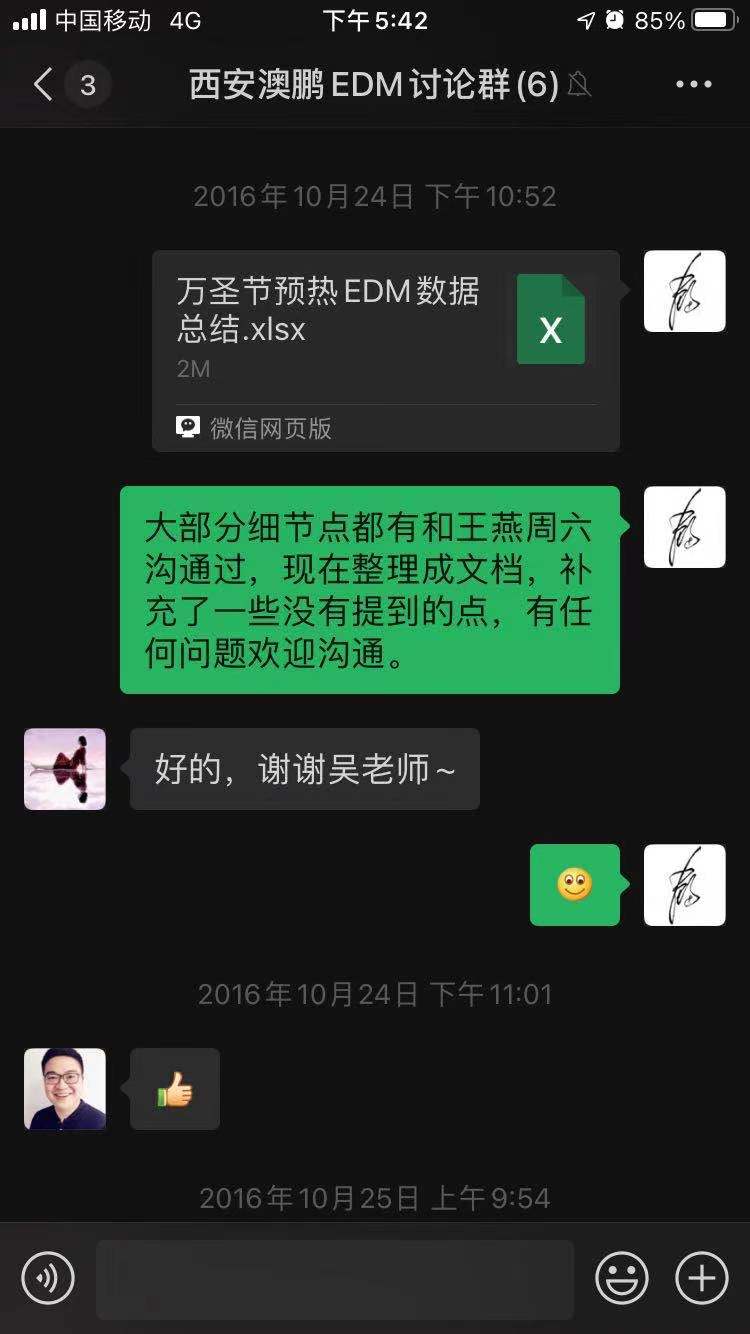Focus the message text field
Screen dimensions: 750x1334
335,1278
